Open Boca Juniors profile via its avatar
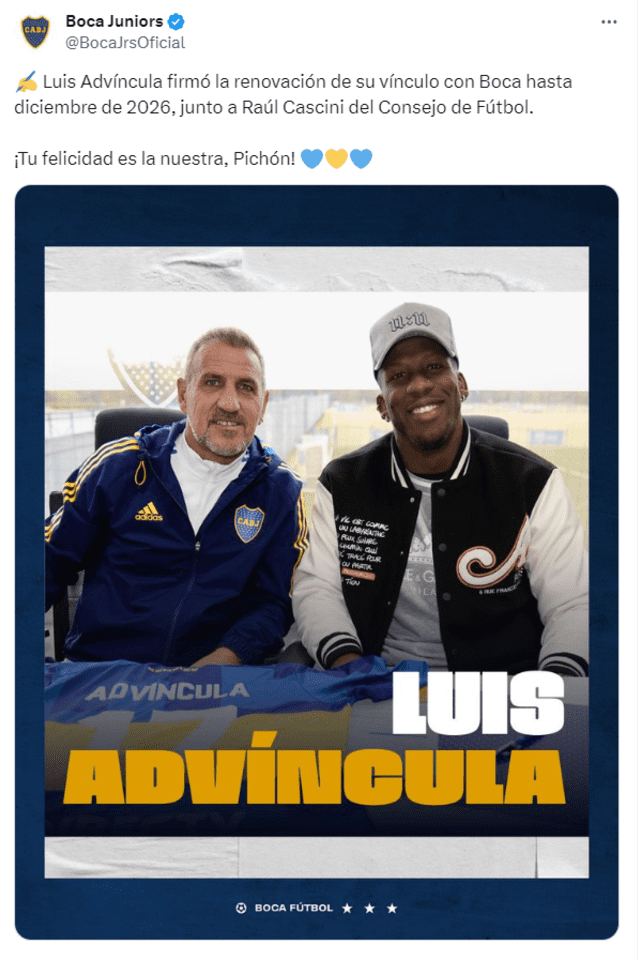Image resolution: width=640 pixels, height=960 pixels. [x=35, y=32]
